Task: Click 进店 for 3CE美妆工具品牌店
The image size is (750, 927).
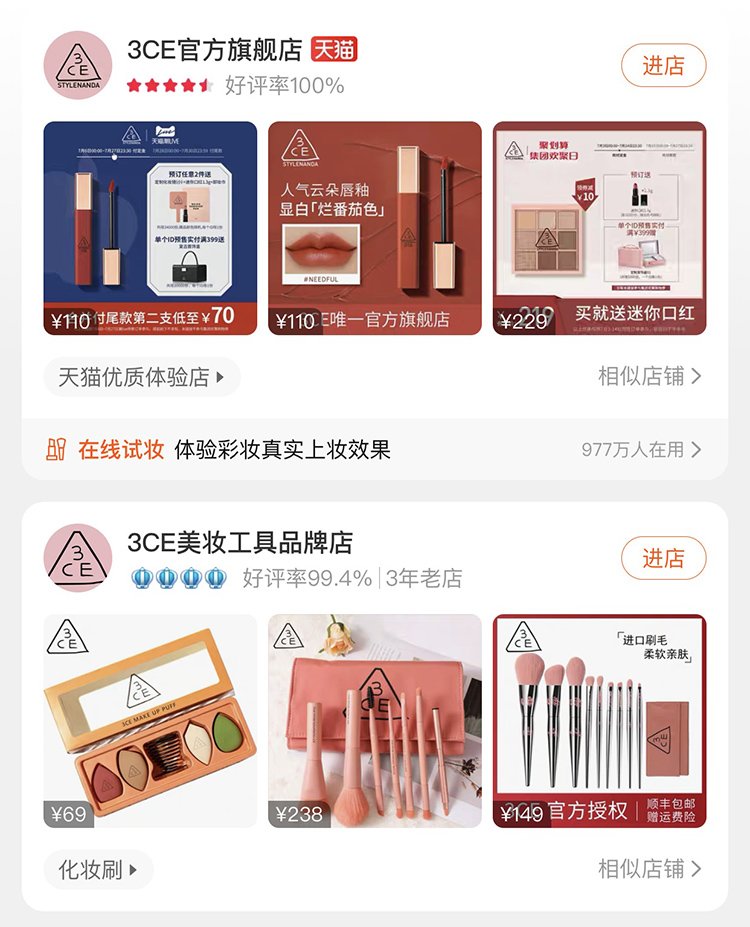Action: click(665, 559)
